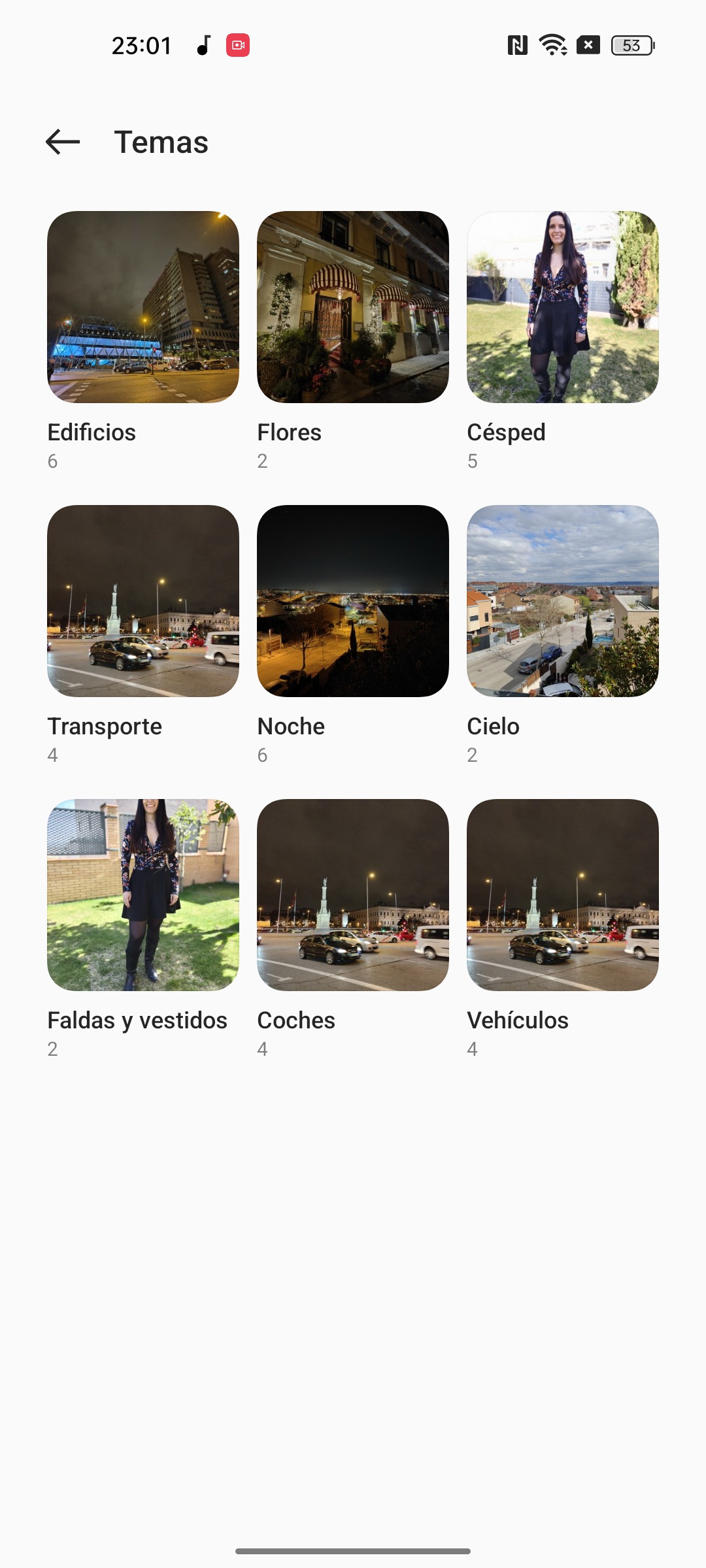Open the Noche album
Image resolution: width=706 pixels, height=1568 pixels.
353,601
